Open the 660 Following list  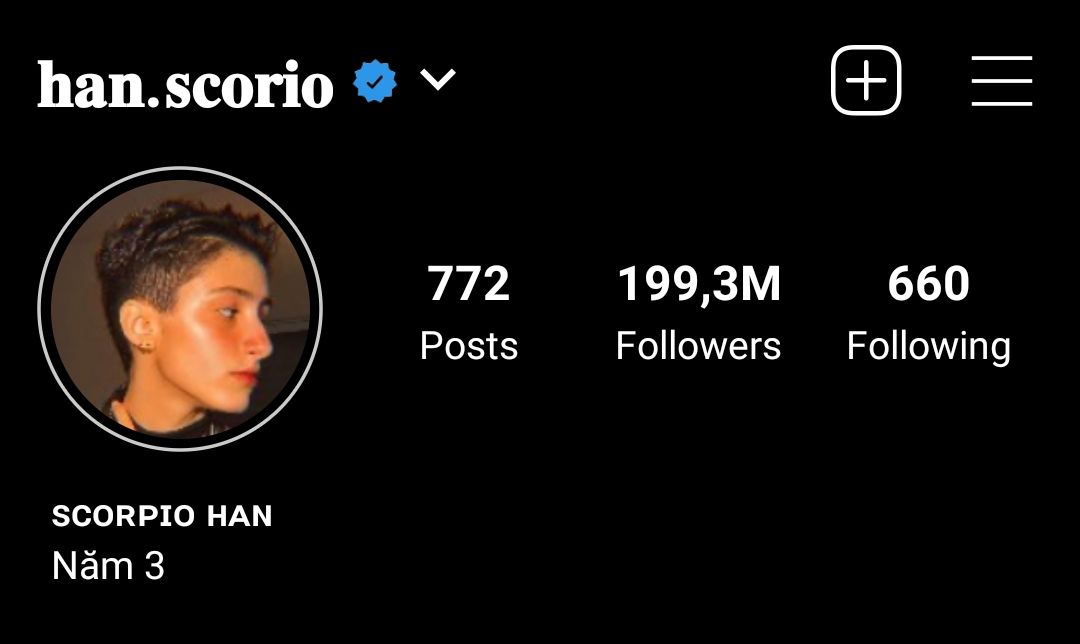928,314
